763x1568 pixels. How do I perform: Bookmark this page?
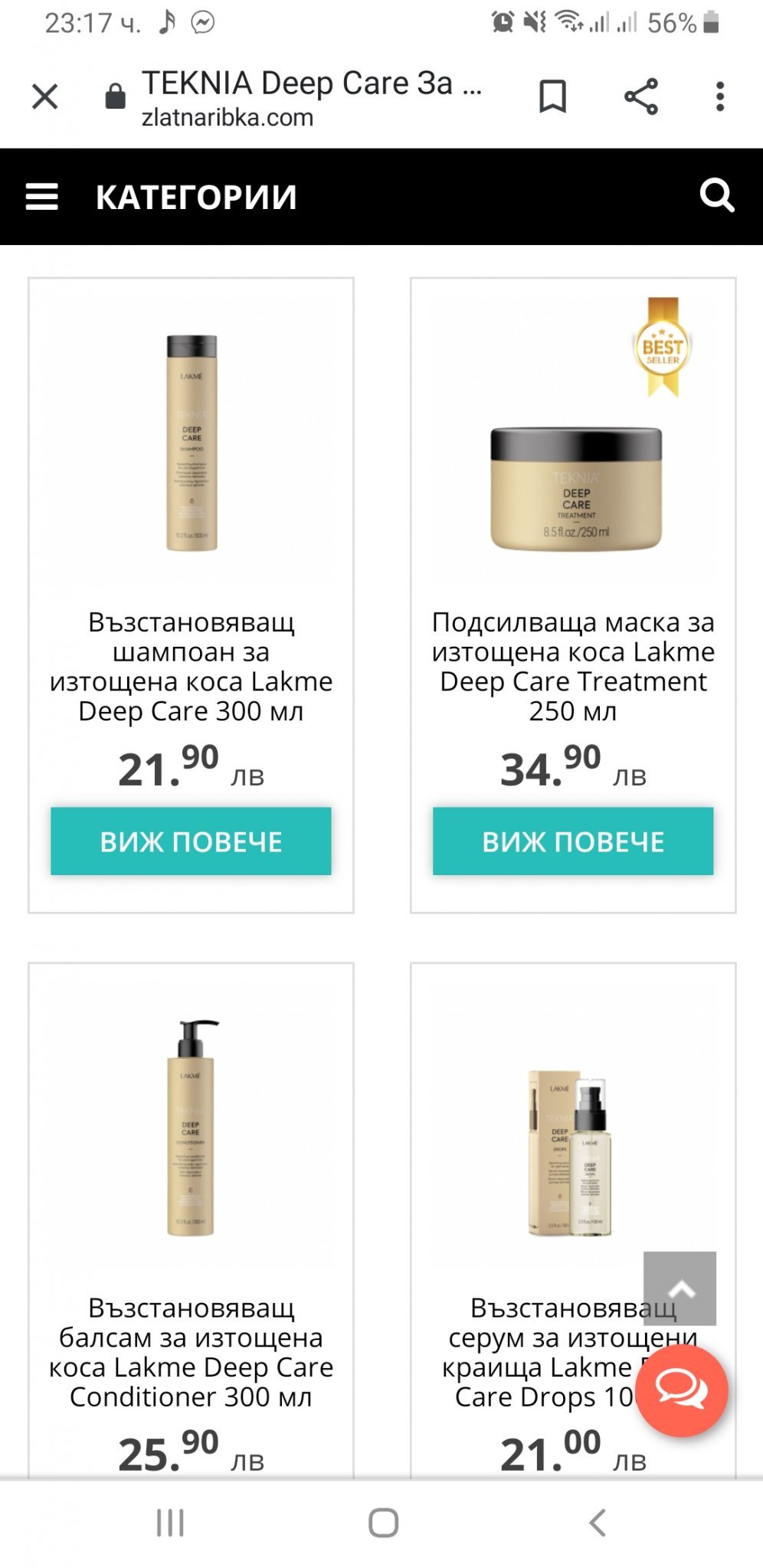click(552, 96)
